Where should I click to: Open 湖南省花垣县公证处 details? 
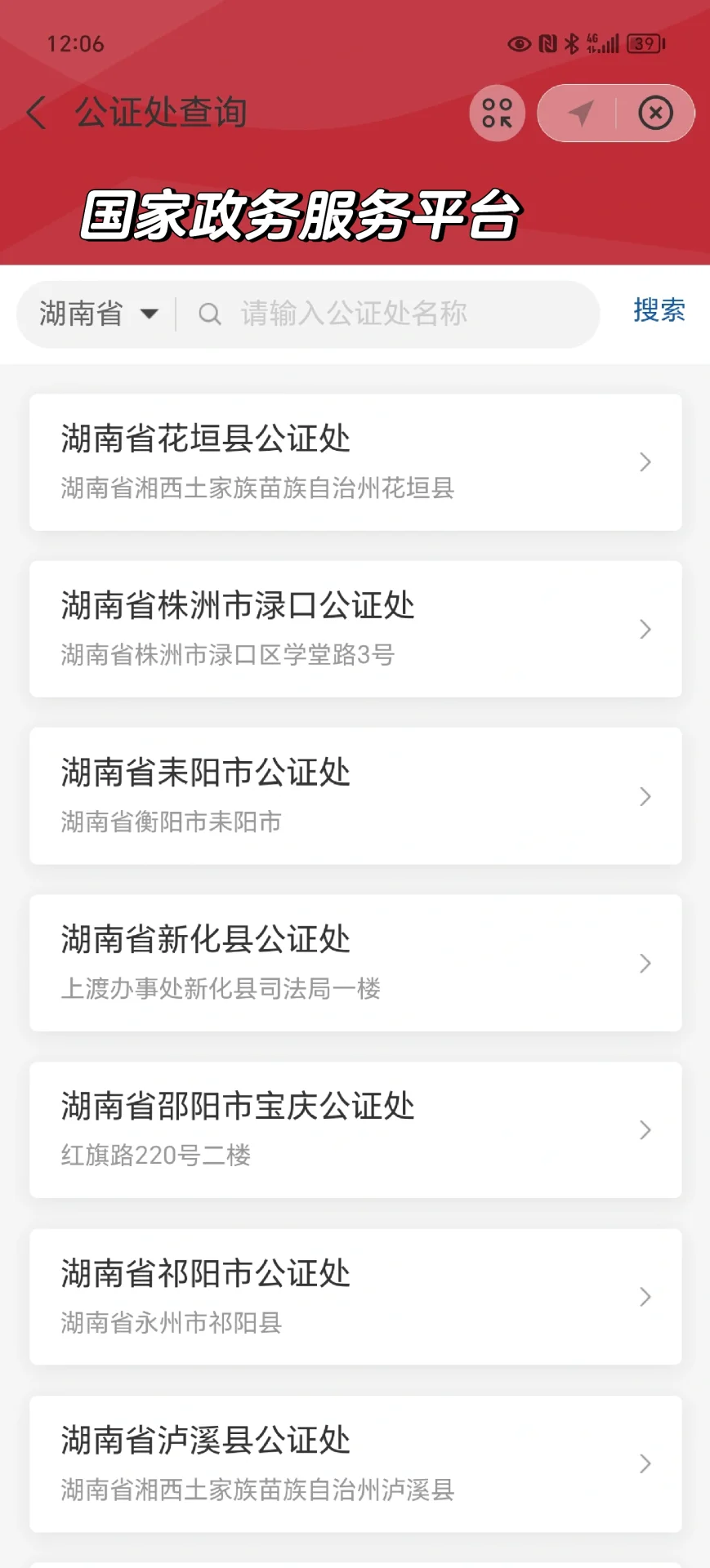(355, 462)
